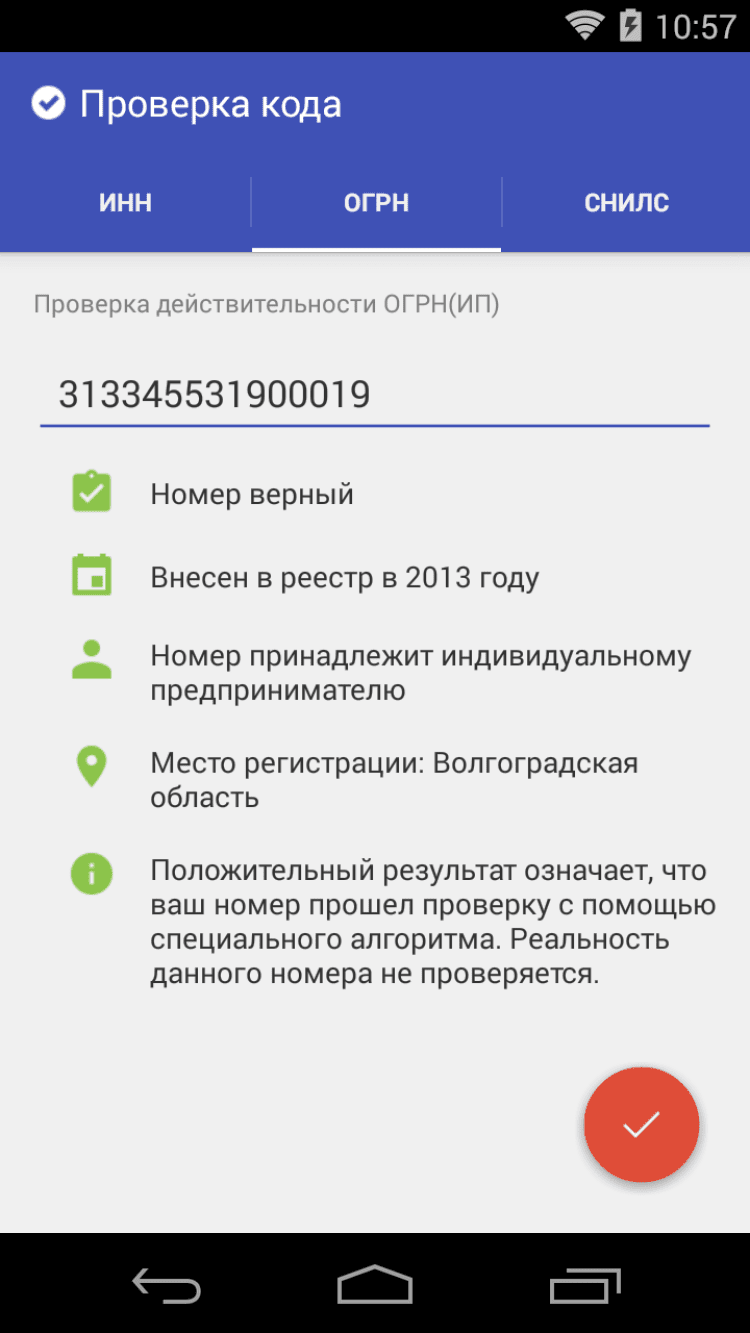Tap the red checkmark verify button
750x1333 pixels.
(641, 1124)
